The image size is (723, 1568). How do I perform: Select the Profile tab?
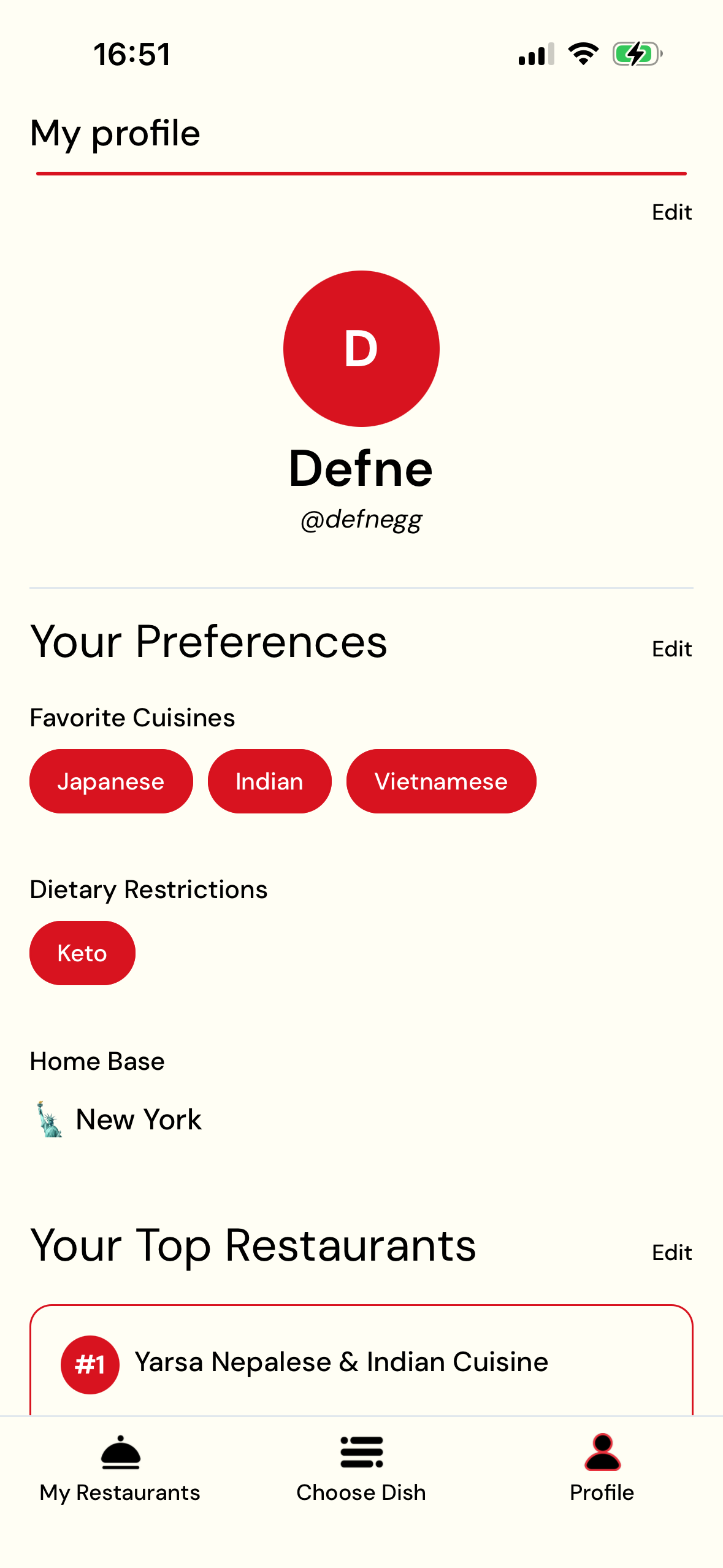pos(602,1467)
